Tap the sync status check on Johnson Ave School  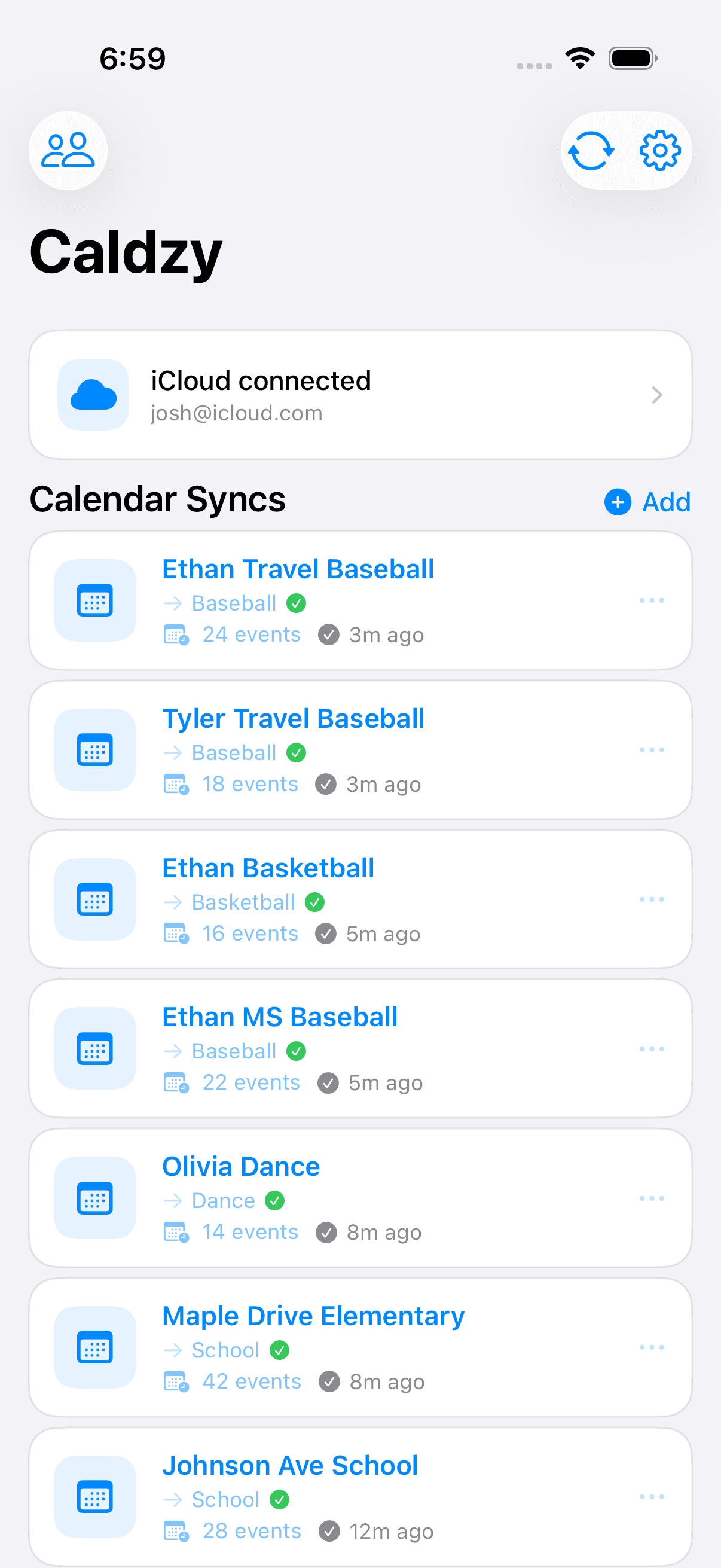coord(329,1530)
